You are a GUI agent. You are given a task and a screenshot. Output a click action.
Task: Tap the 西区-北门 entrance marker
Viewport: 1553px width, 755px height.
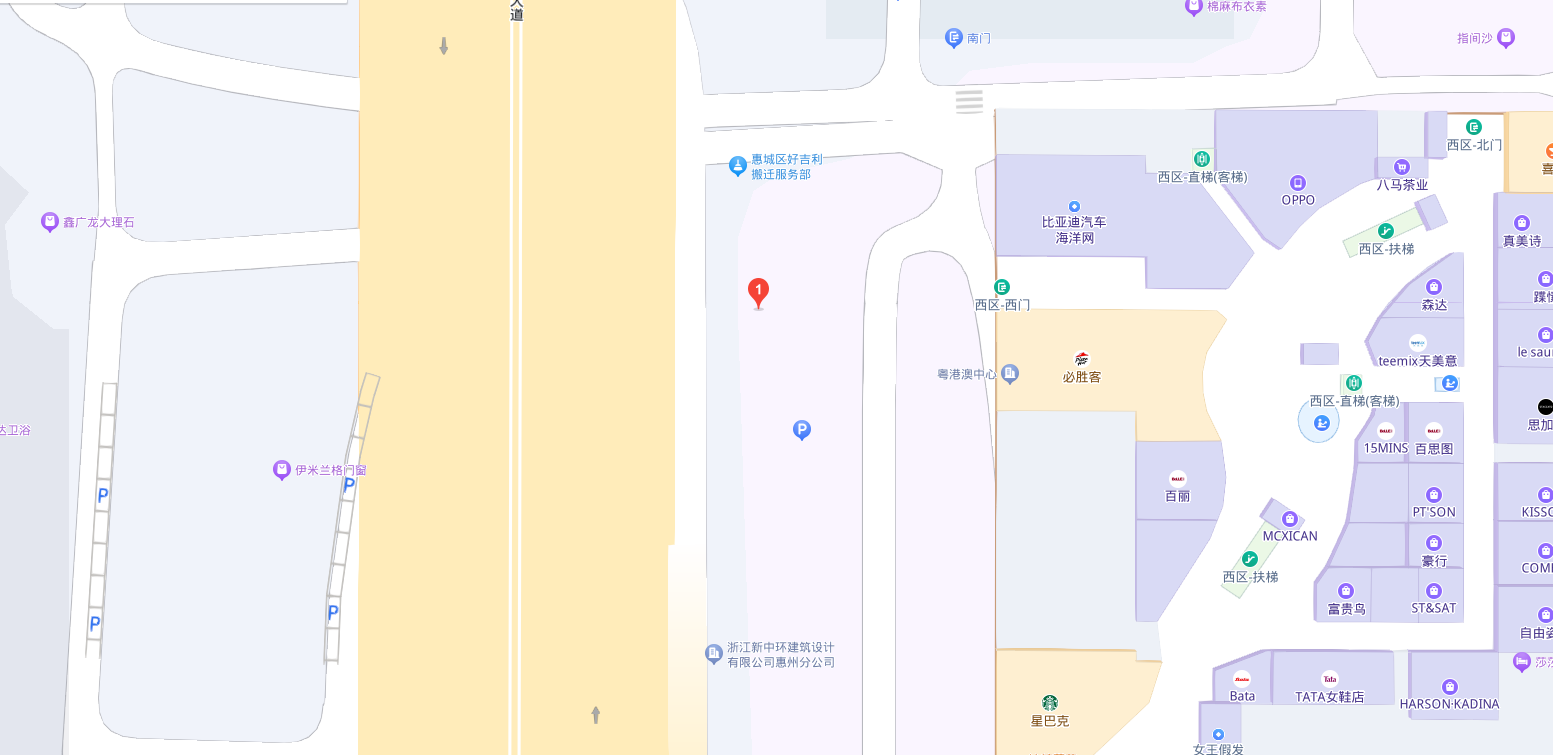click(x=1474, y=127)
